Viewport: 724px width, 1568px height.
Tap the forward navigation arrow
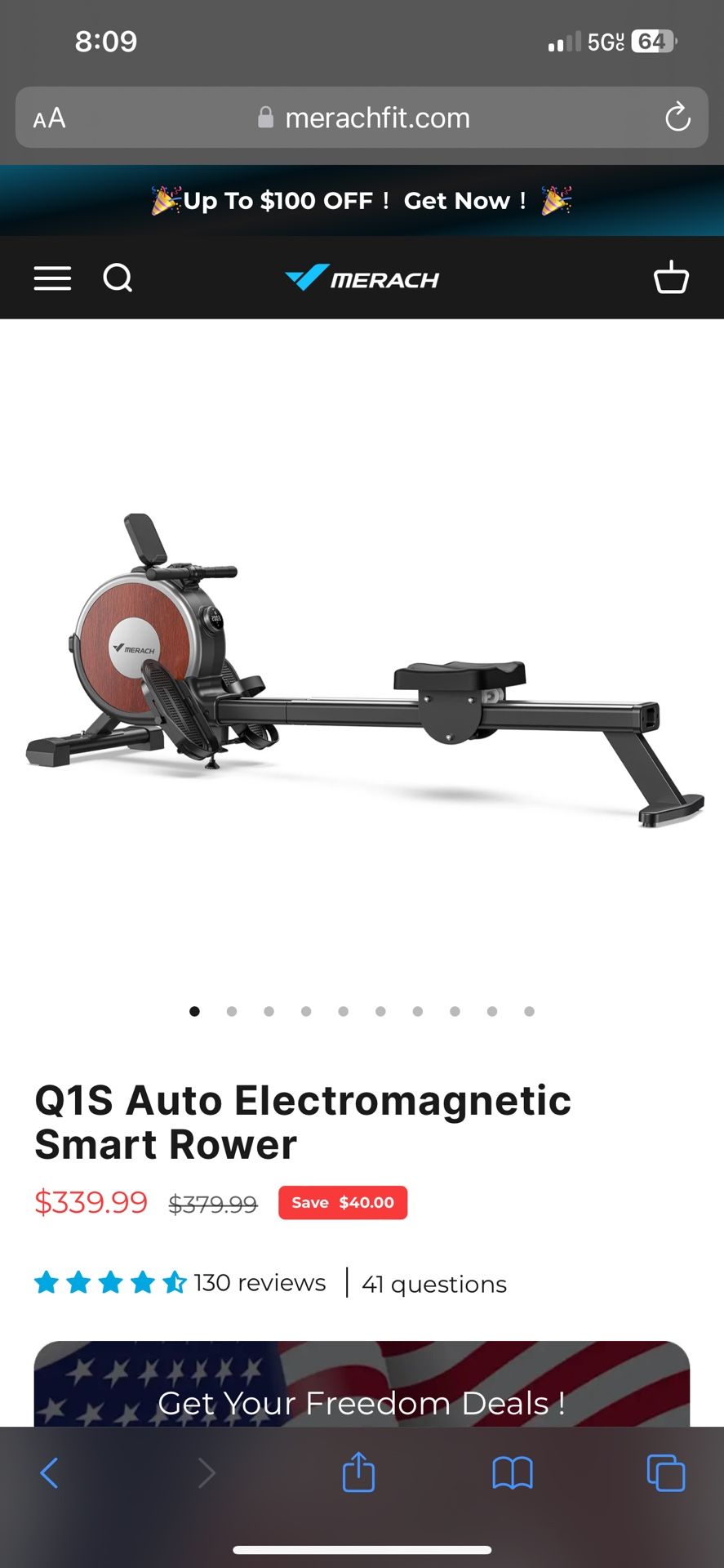click(207, 1472)
